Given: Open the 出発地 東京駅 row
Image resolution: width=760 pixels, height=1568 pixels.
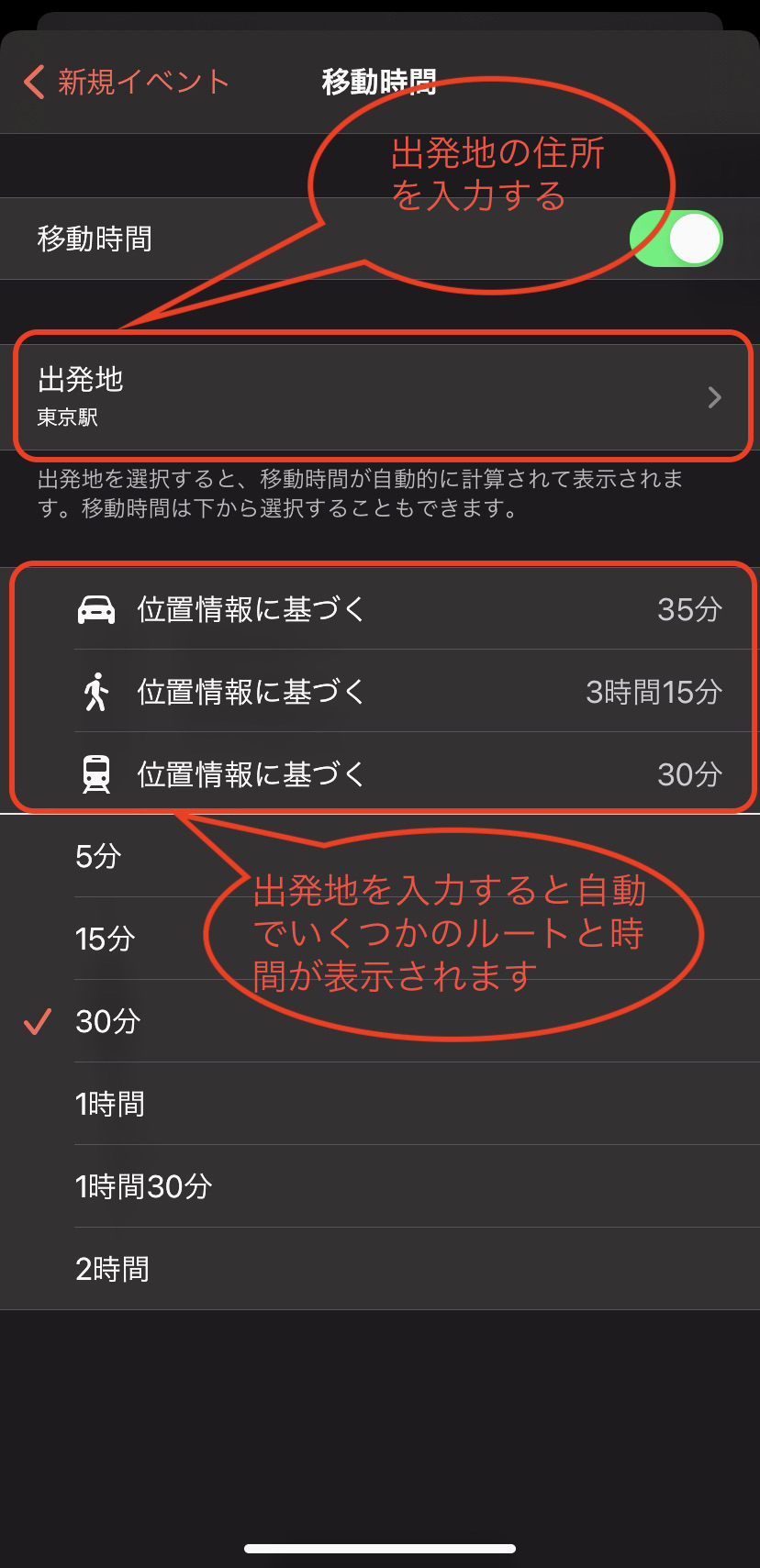Looking at the screenshot, I should click(x=380, y=397).
